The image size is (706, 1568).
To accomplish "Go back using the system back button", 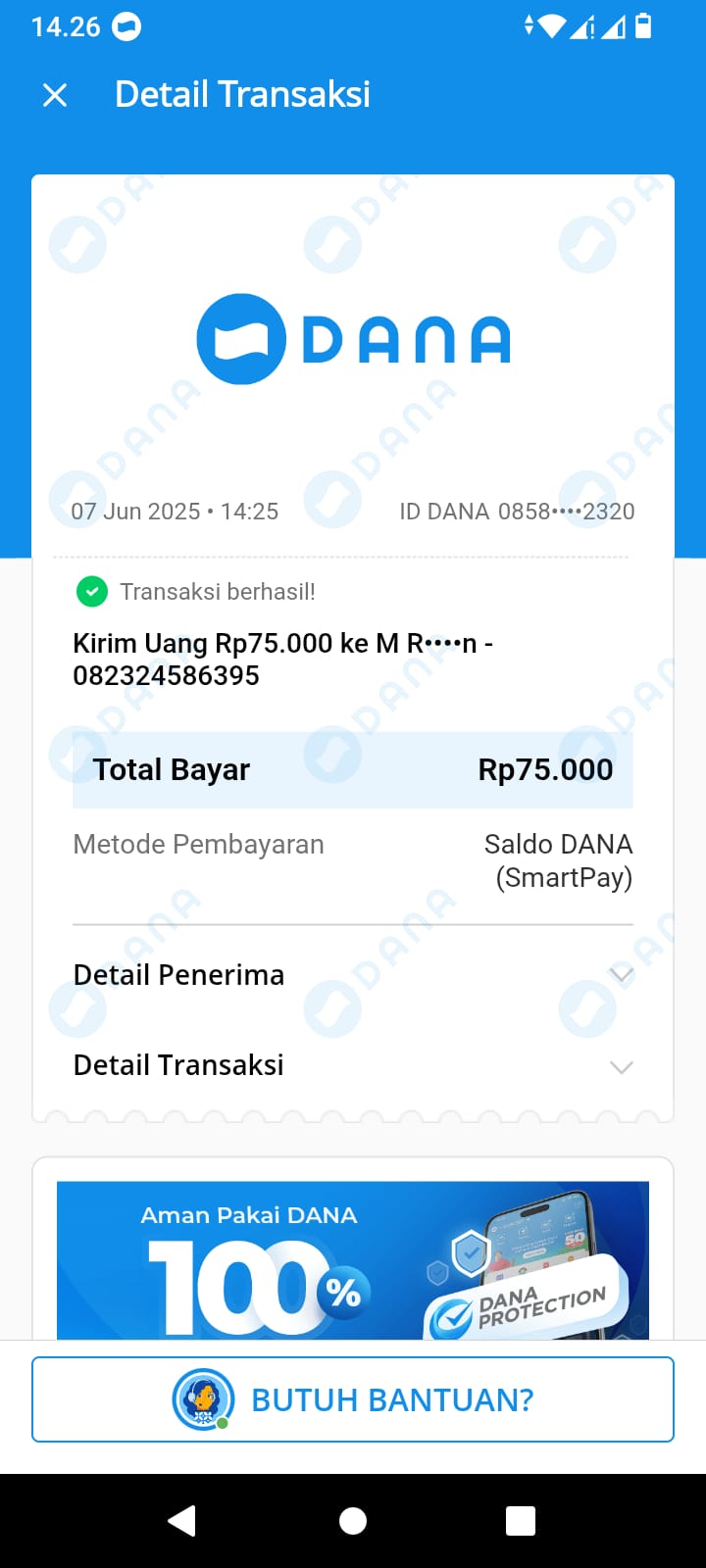I will point(182,1520).
